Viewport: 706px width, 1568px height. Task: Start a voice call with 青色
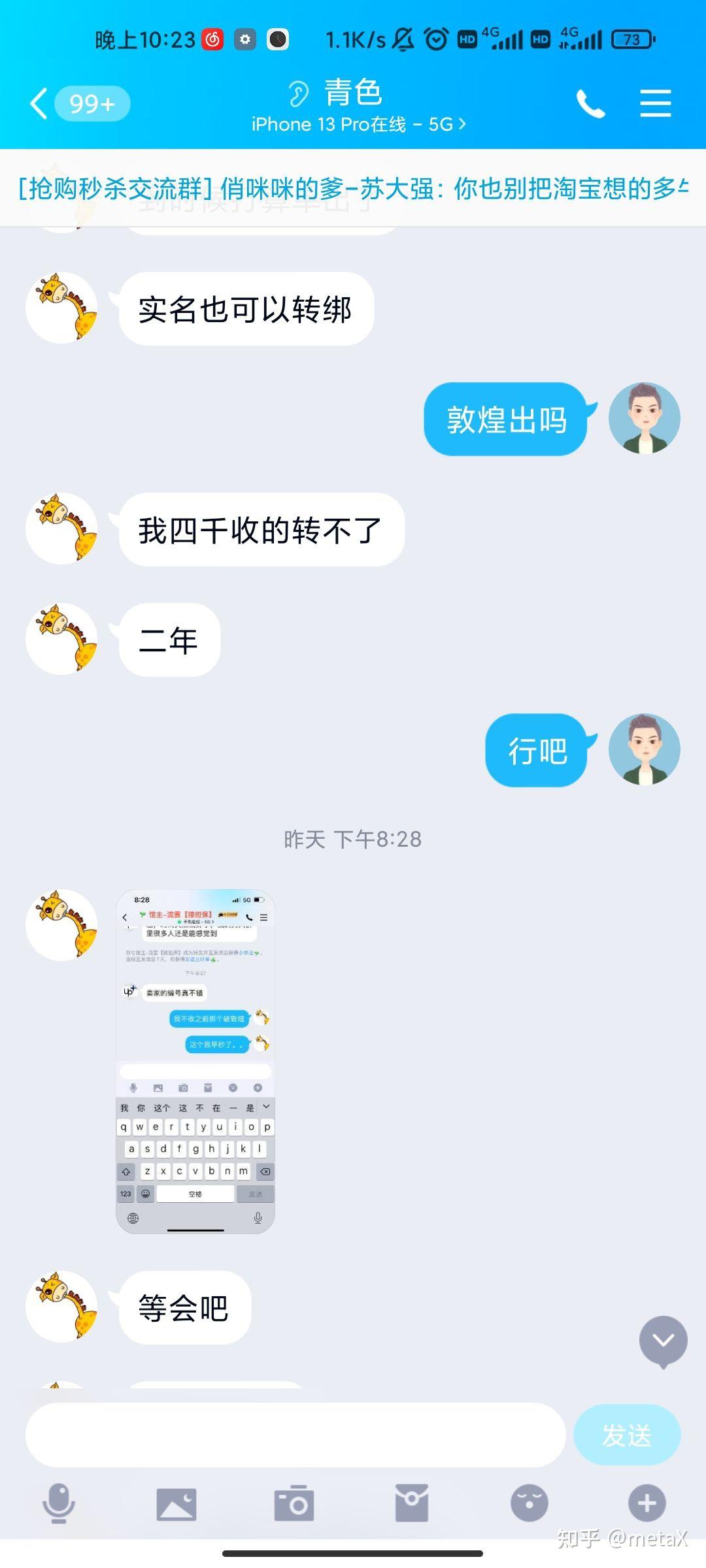[590, 104]
